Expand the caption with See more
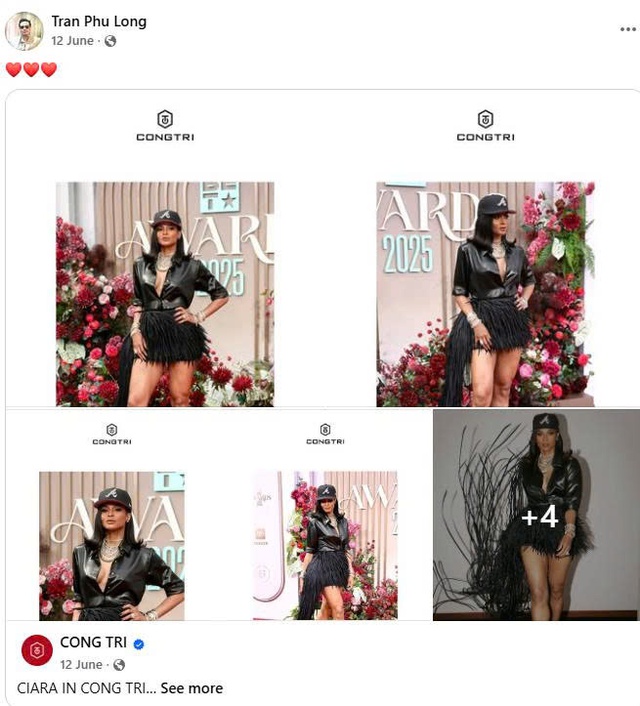 pos(191,688)
